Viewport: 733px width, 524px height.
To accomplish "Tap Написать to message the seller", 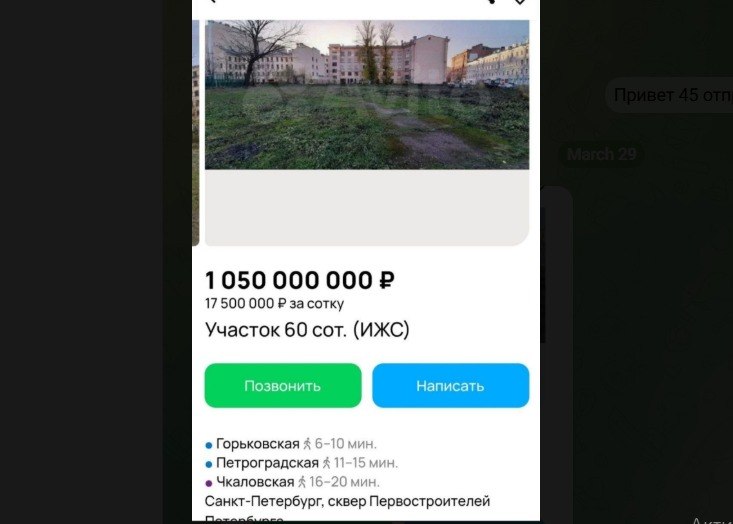I will pos(450,385).
